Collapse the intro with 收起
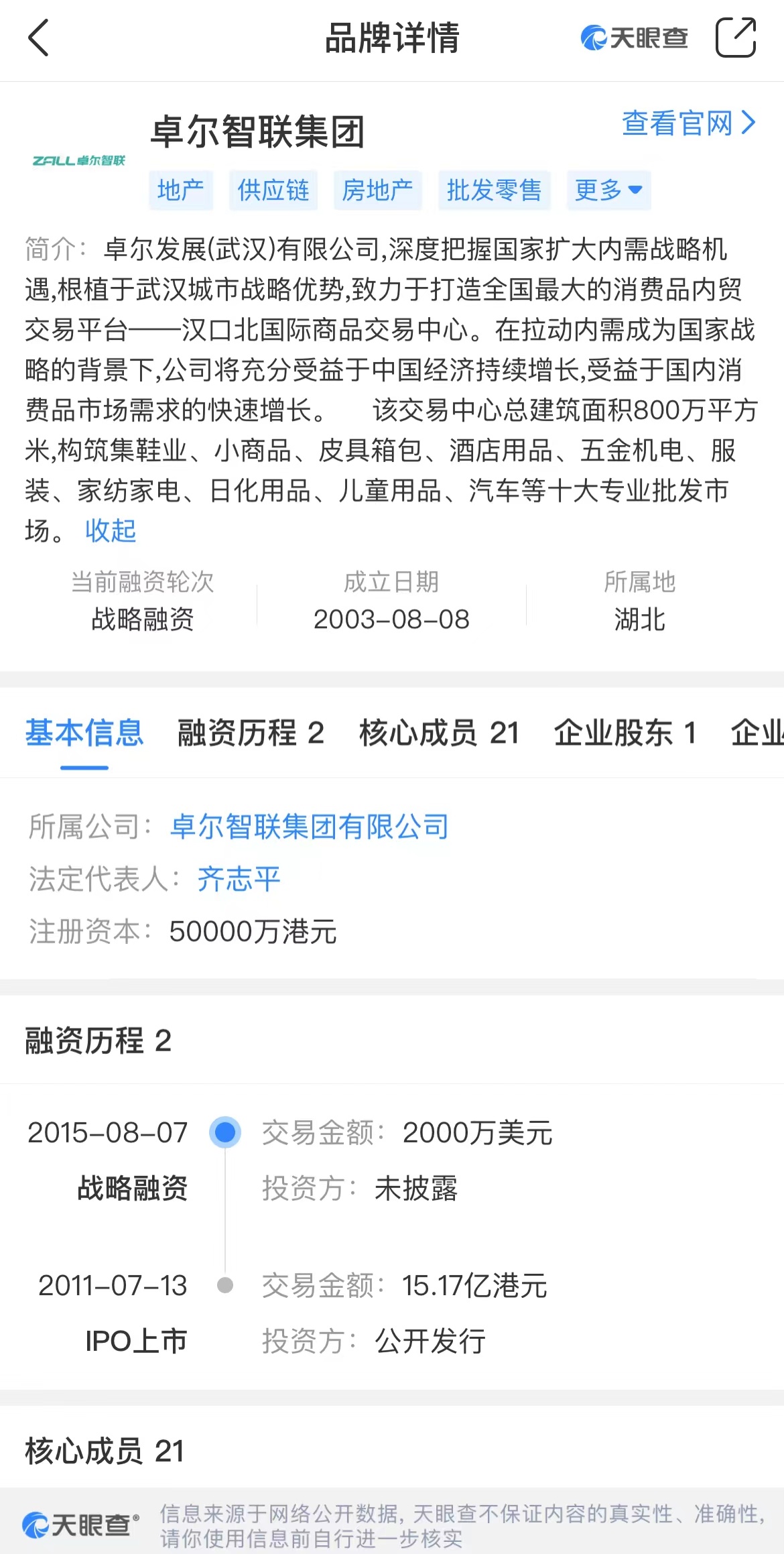 point(111,531)
